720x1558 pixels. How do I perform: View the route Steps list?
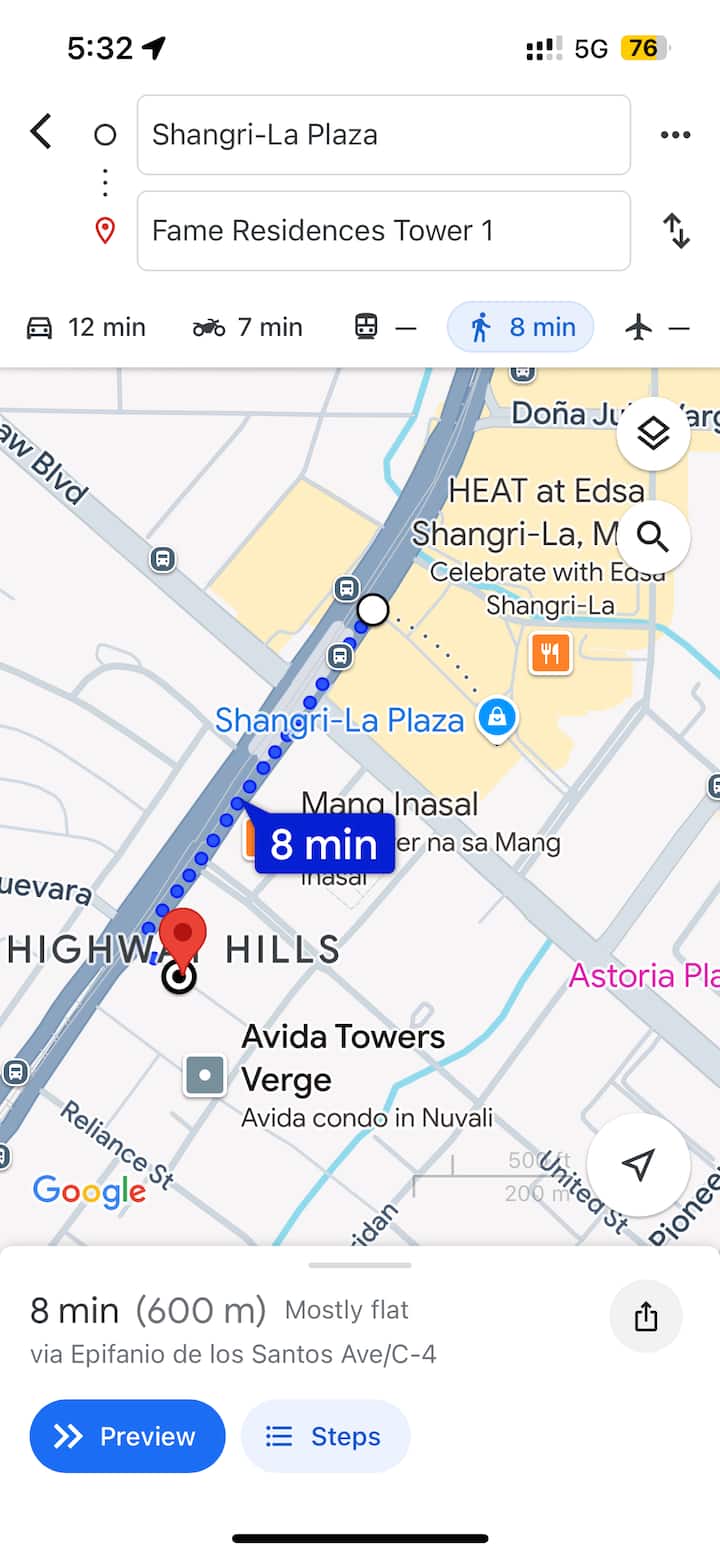(x=325, y=1436)
